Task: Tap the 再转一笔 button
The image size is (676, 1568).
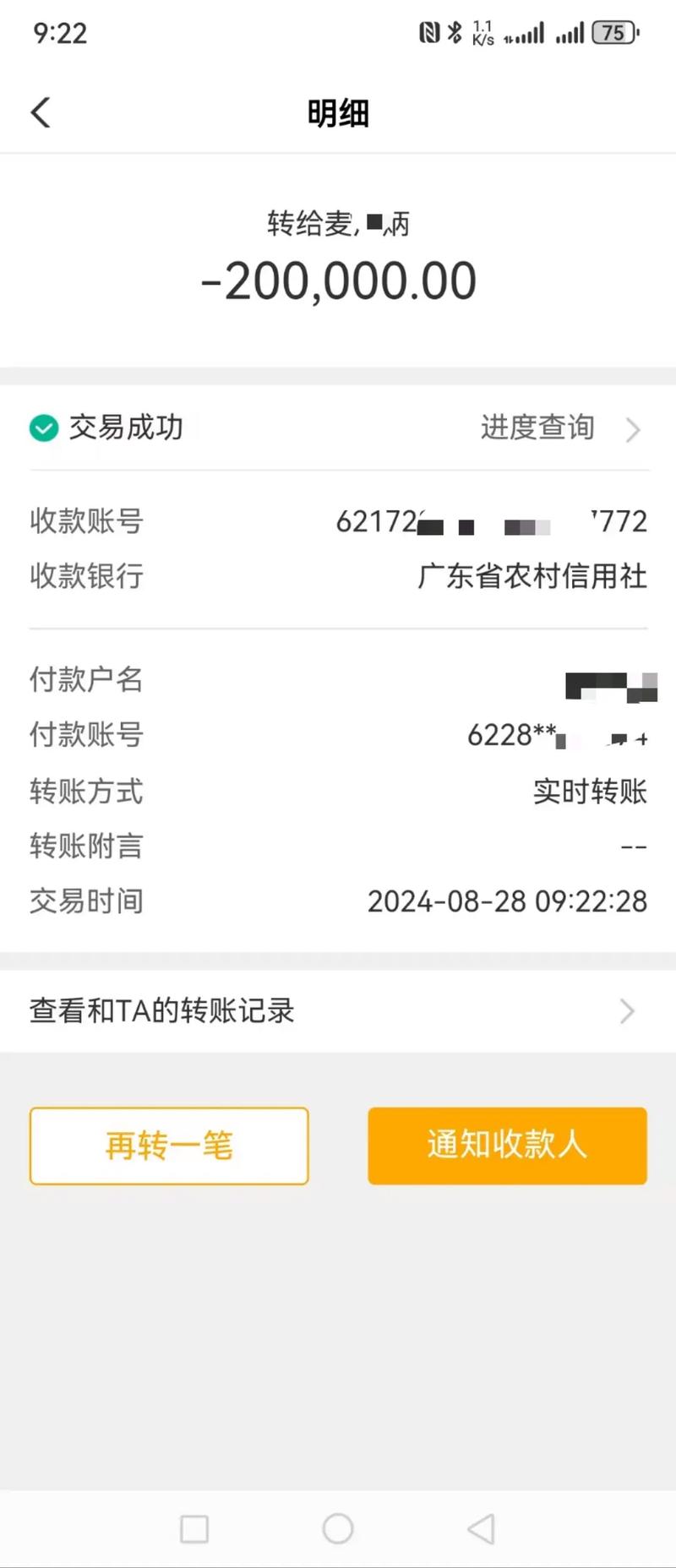Action: point(169,1146)
